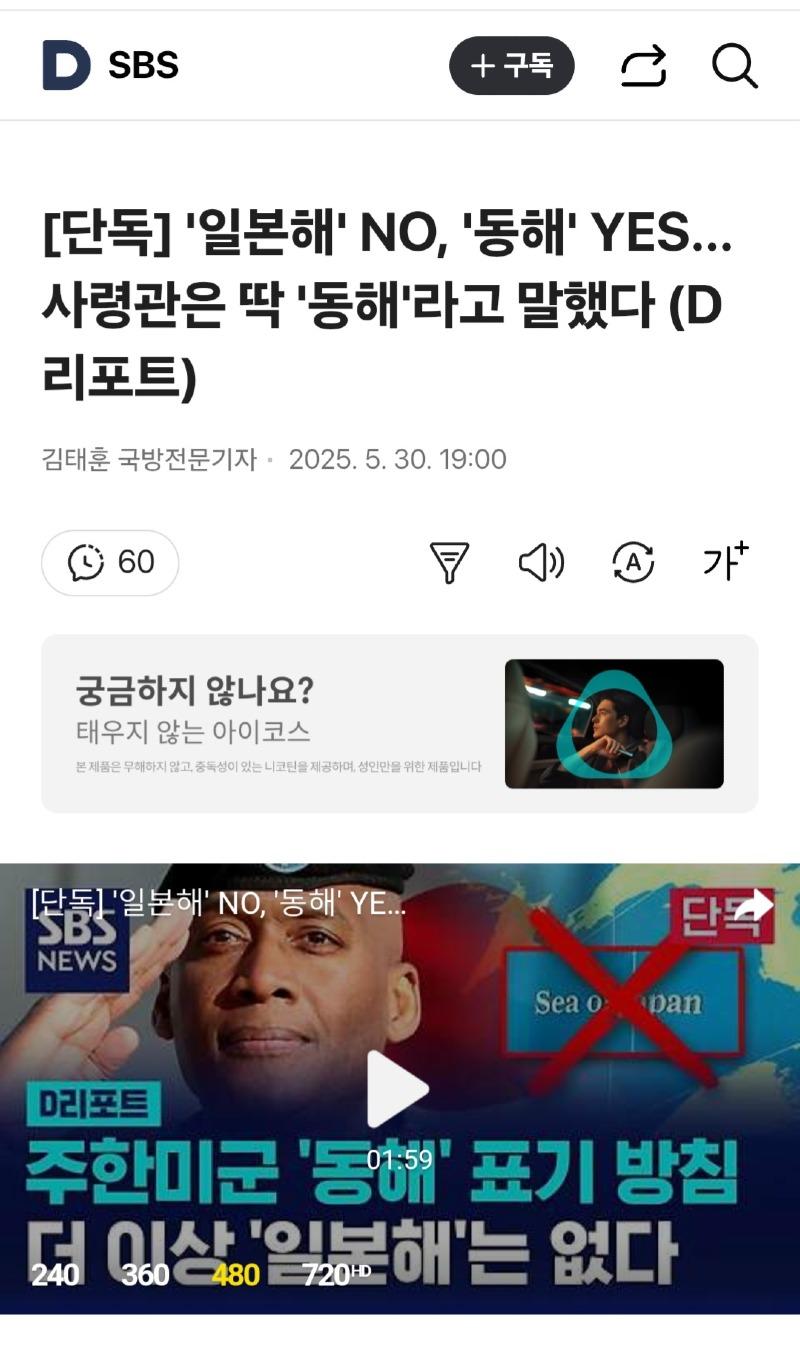800x1355 pixels.
Task: Share this article
Action: coord(643,66)
